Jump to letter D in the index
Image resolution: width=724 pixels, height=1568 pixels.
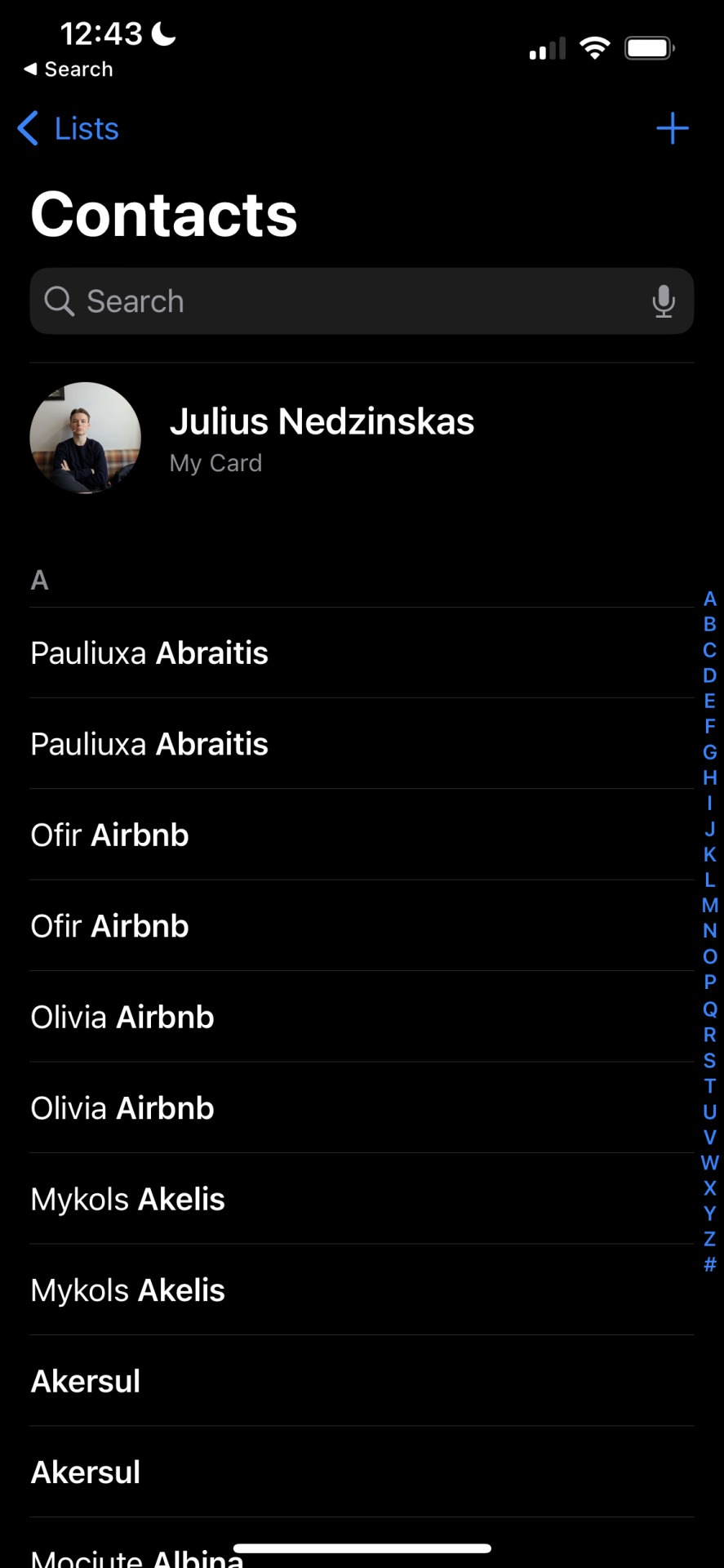(709, 675)
